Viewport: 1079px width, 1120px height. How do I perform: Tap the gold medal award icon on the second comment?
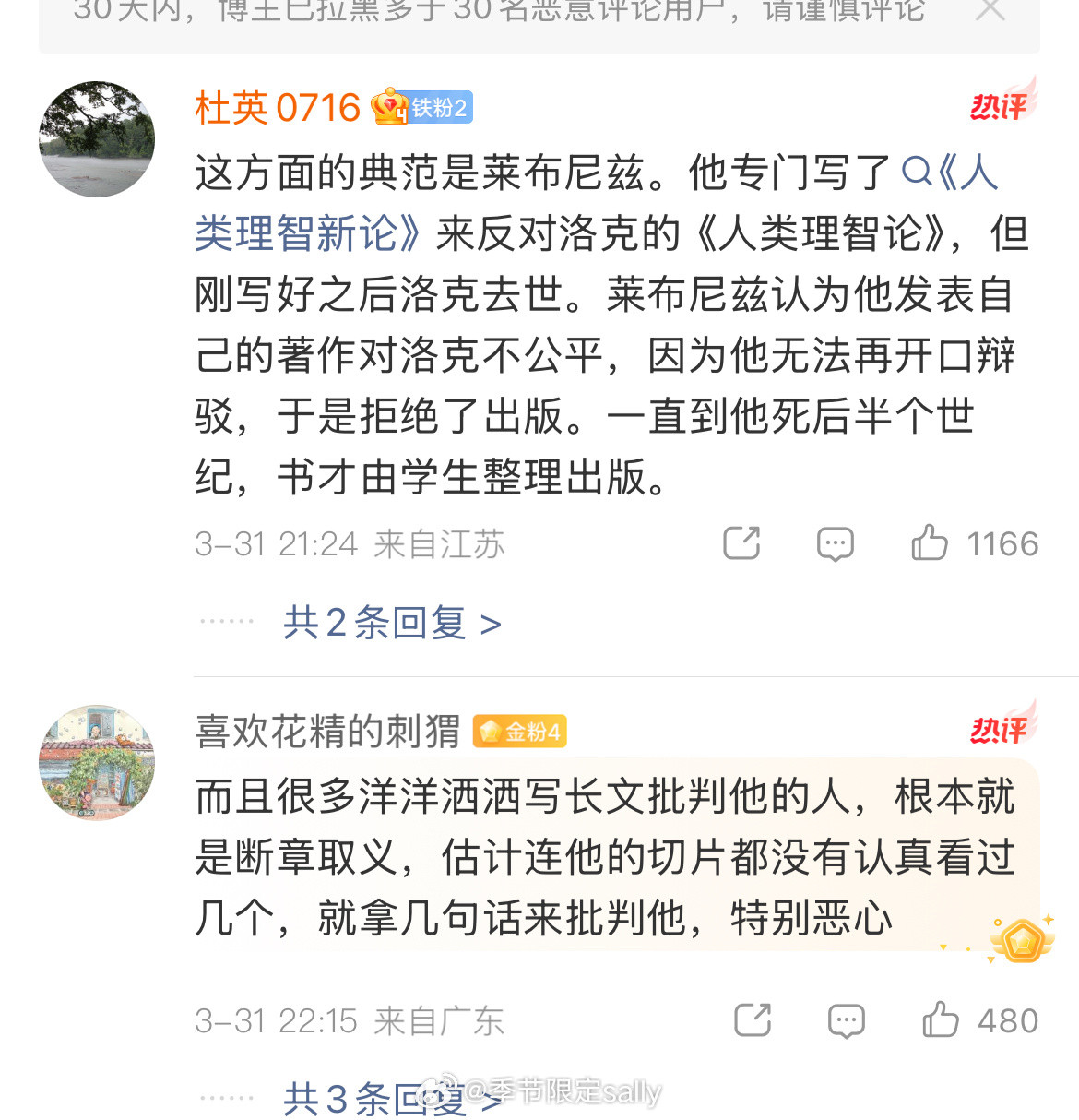coord(1024,939)
